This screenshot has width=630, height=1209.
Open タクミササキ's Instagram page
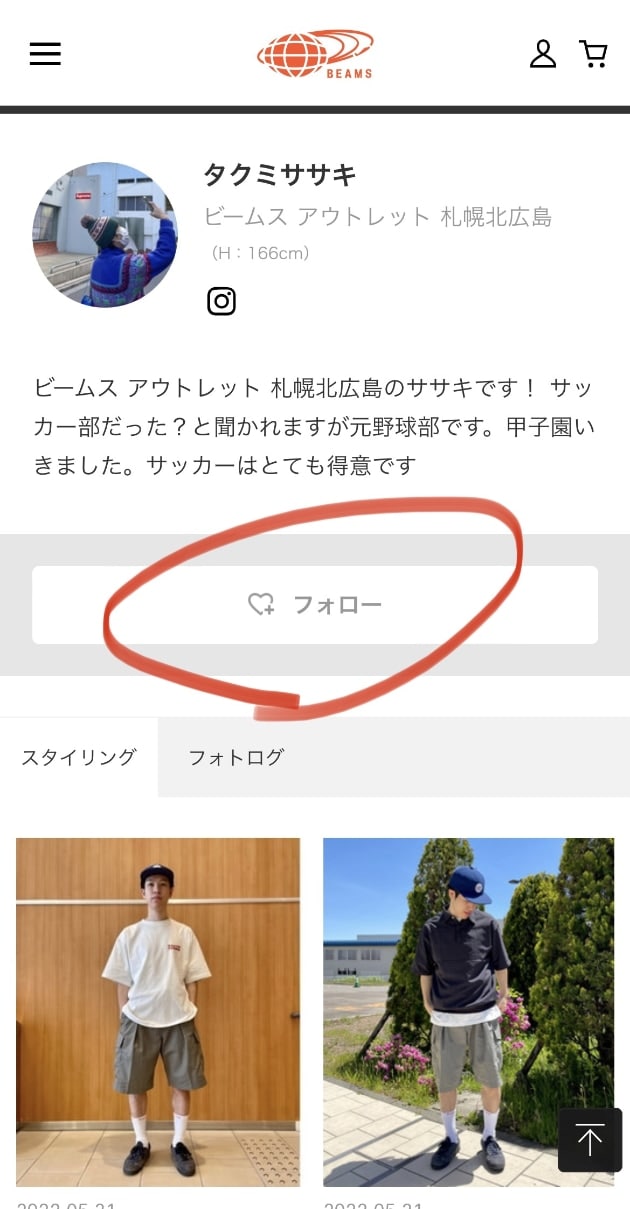click(x=221, y=301)
